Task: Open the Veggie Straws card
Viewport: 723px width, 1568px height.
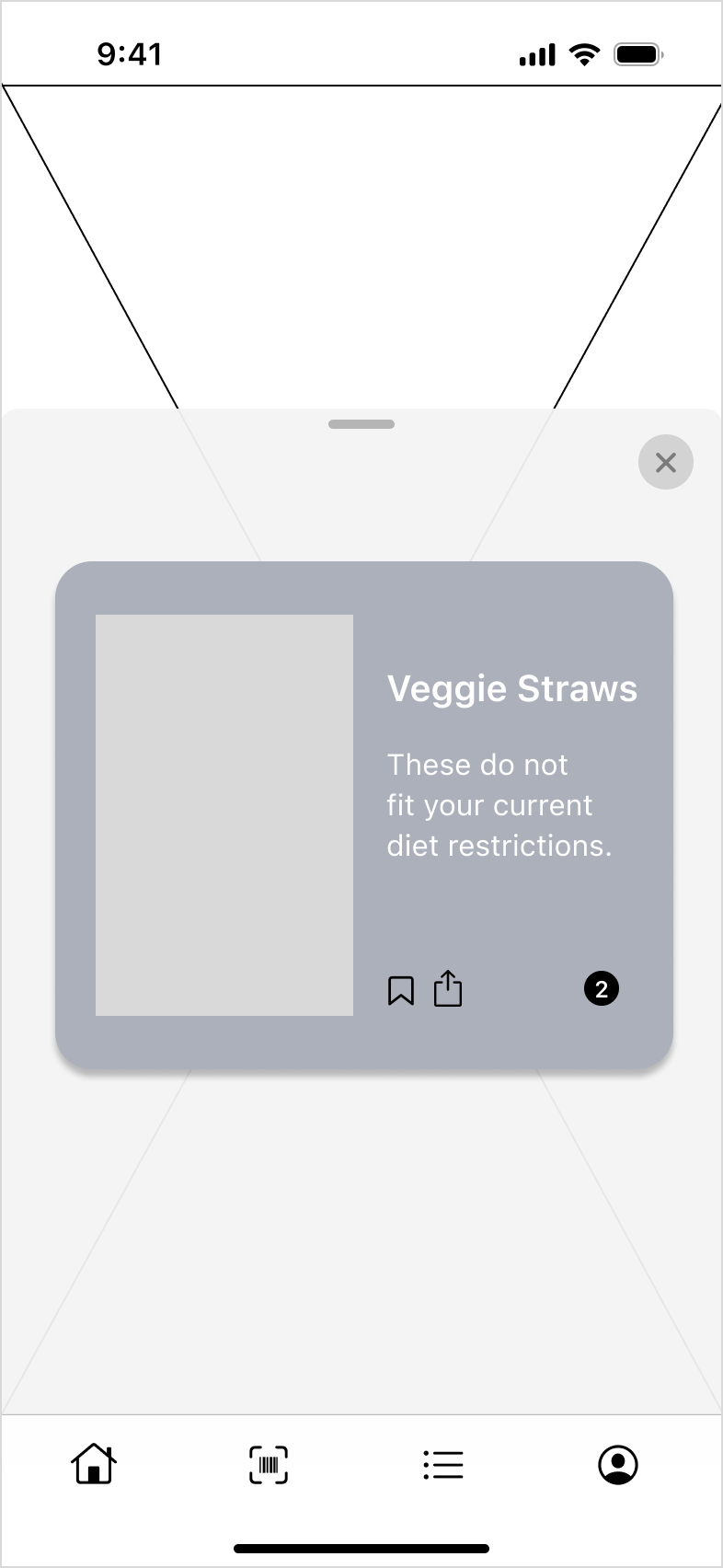Action: point(364,814)
